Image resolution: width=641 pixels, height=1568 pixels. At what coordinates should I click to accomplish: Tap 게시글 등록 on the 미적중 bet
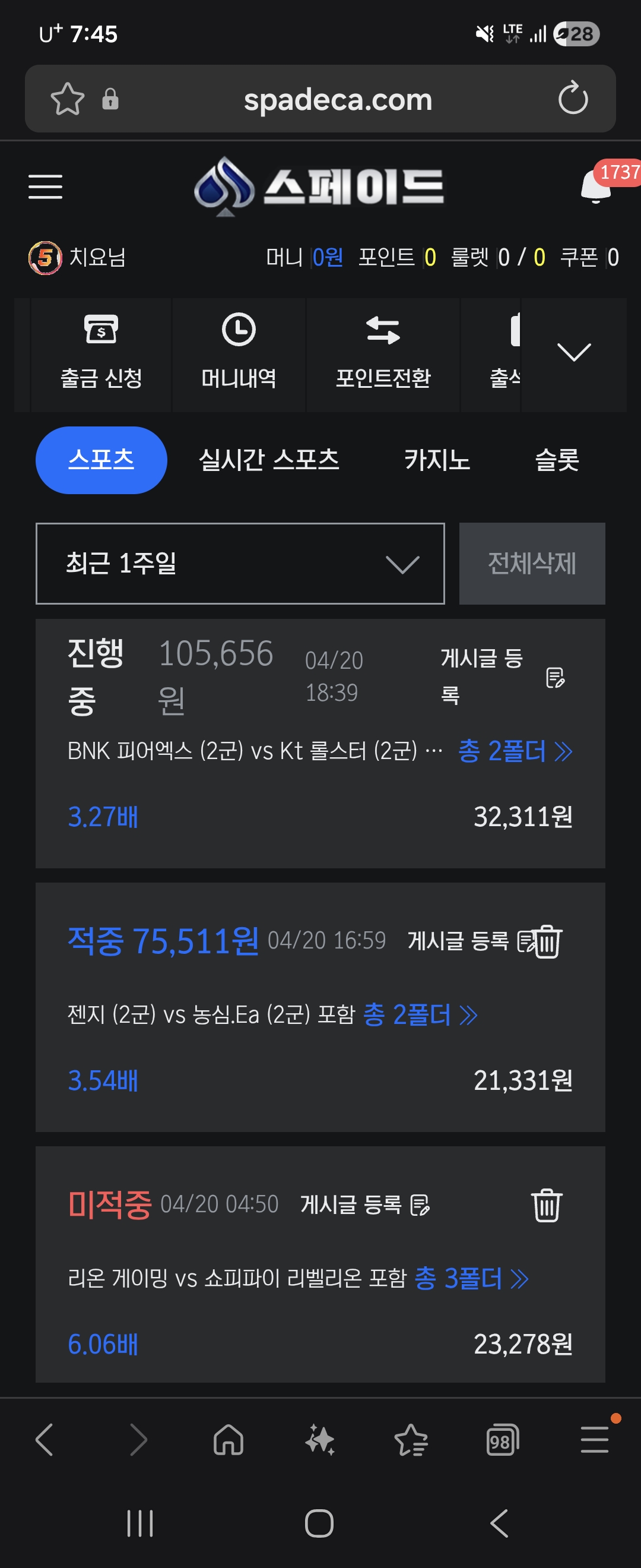(x=365, y=1205)
